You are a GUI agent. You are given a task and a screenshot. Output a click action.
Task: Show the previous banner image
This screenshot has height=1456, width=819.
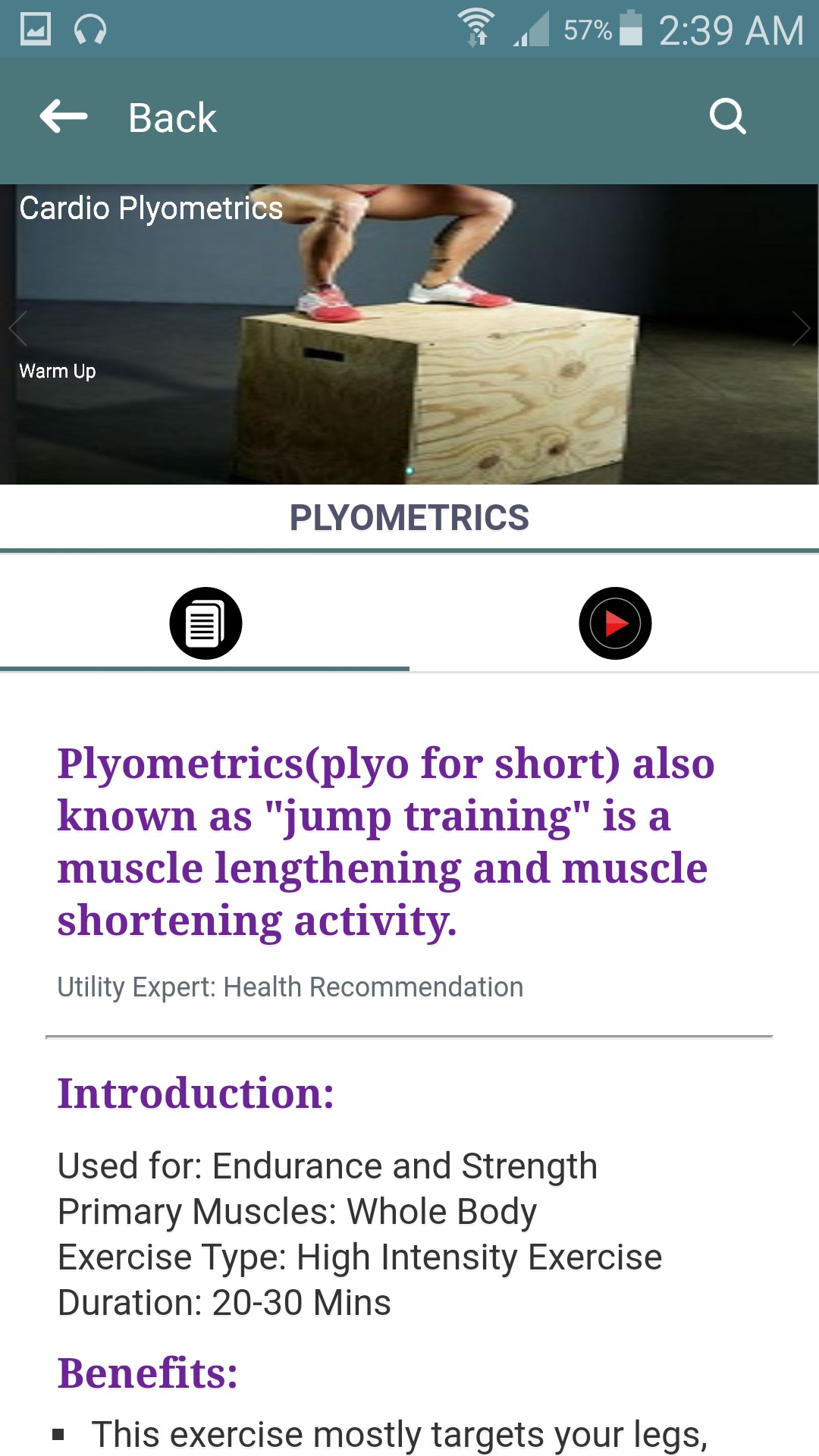(x=18, y=328)
